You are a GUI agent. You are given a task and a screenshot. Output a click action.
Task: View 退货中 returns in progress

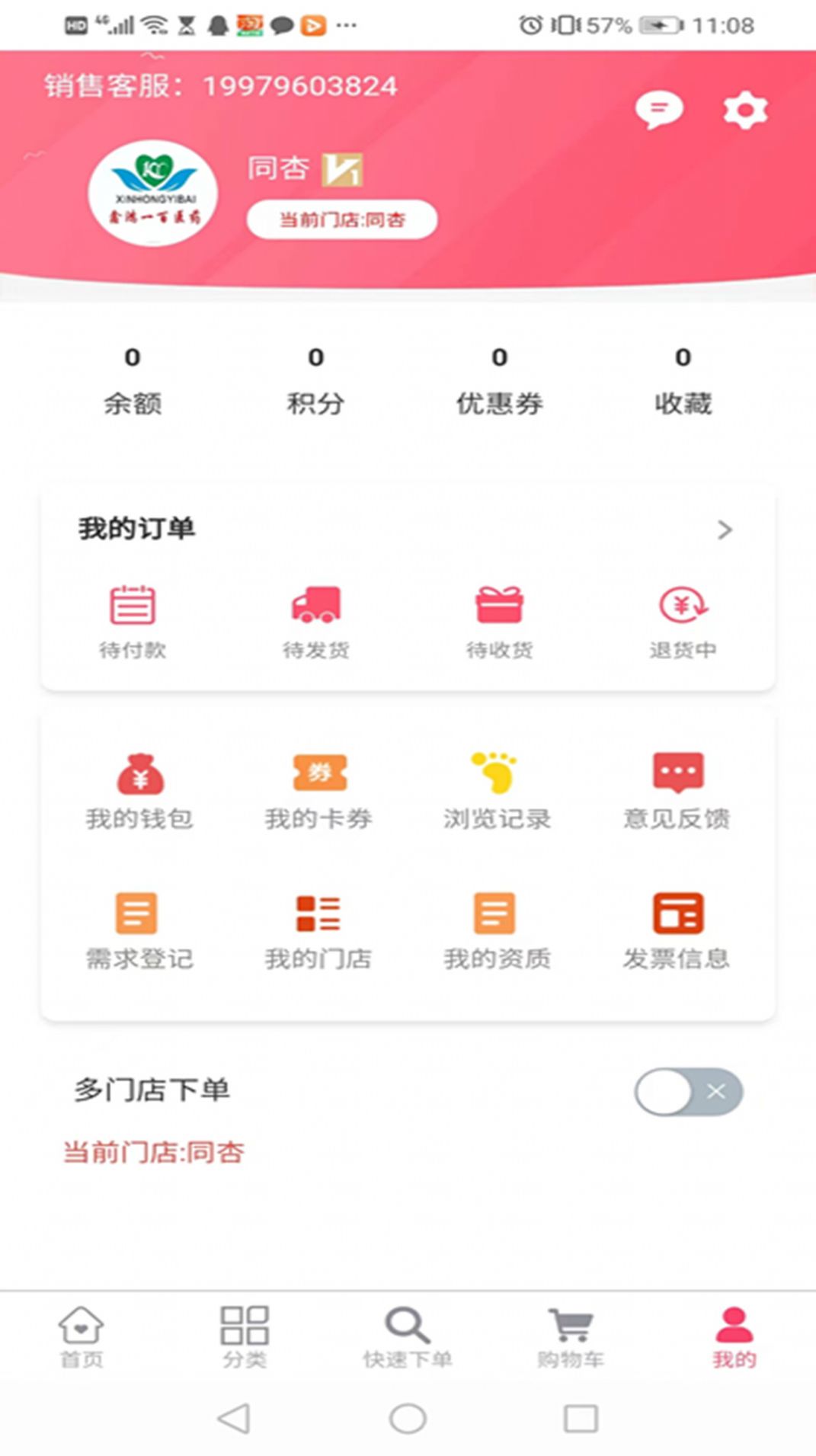pos(682,617)
